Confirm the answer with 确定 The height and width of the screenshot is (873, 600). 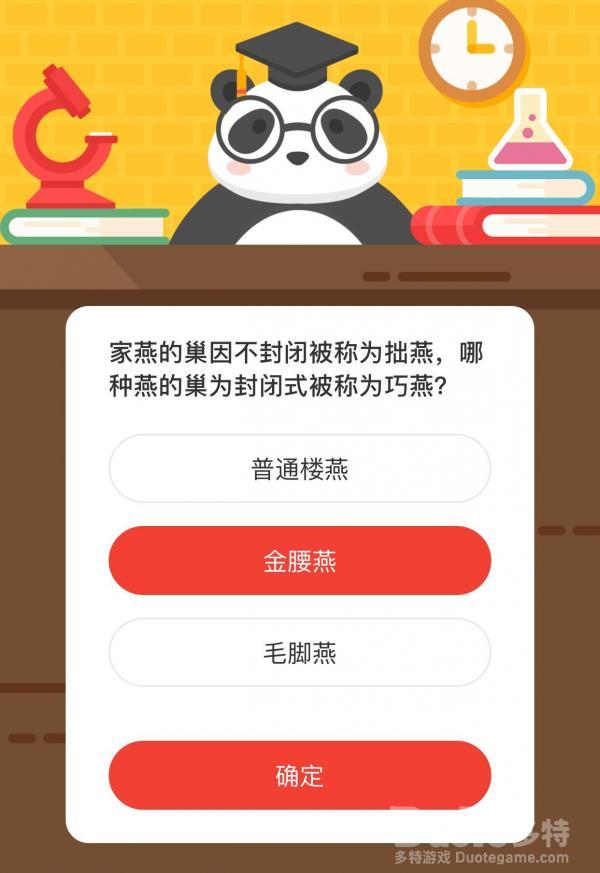[x=299, y=775]
